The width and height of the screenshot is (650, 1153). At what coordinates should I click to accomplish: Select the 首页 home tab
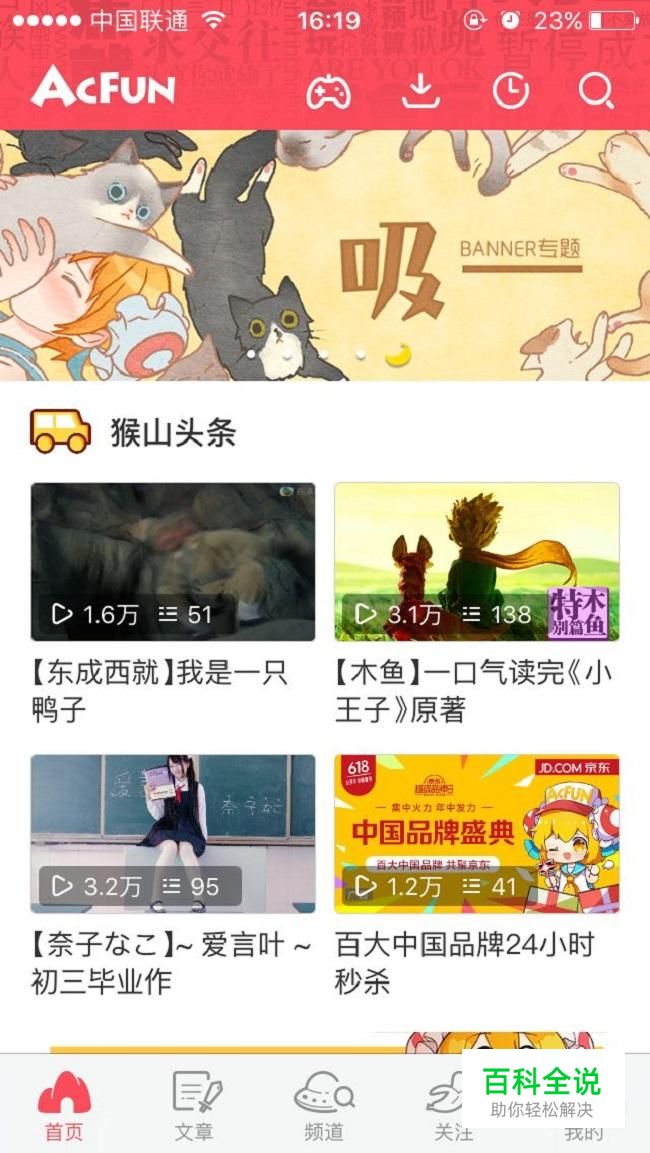click(65, 1105)
